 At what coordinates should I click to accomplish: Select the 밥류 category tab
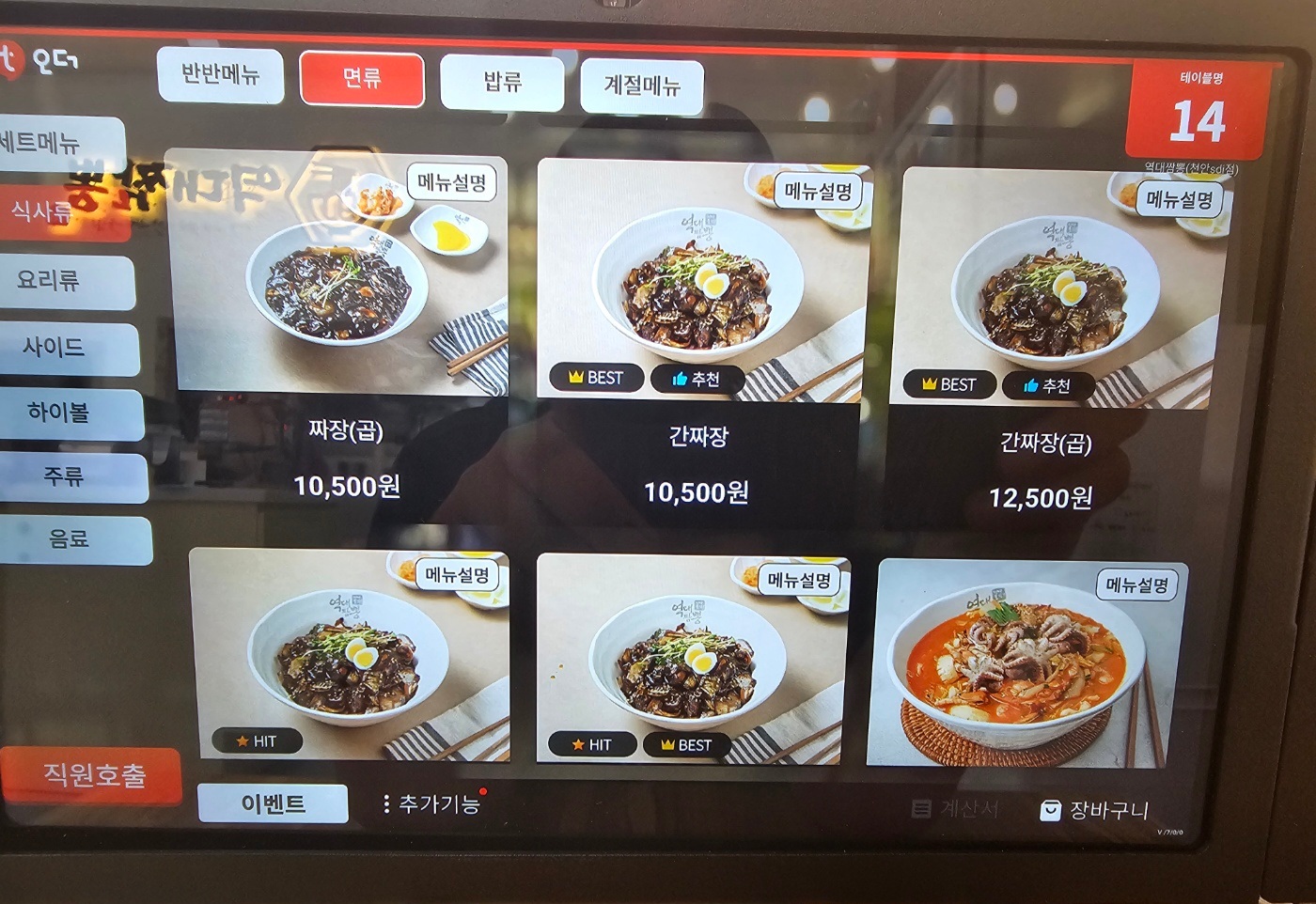[x=502, y=83]
